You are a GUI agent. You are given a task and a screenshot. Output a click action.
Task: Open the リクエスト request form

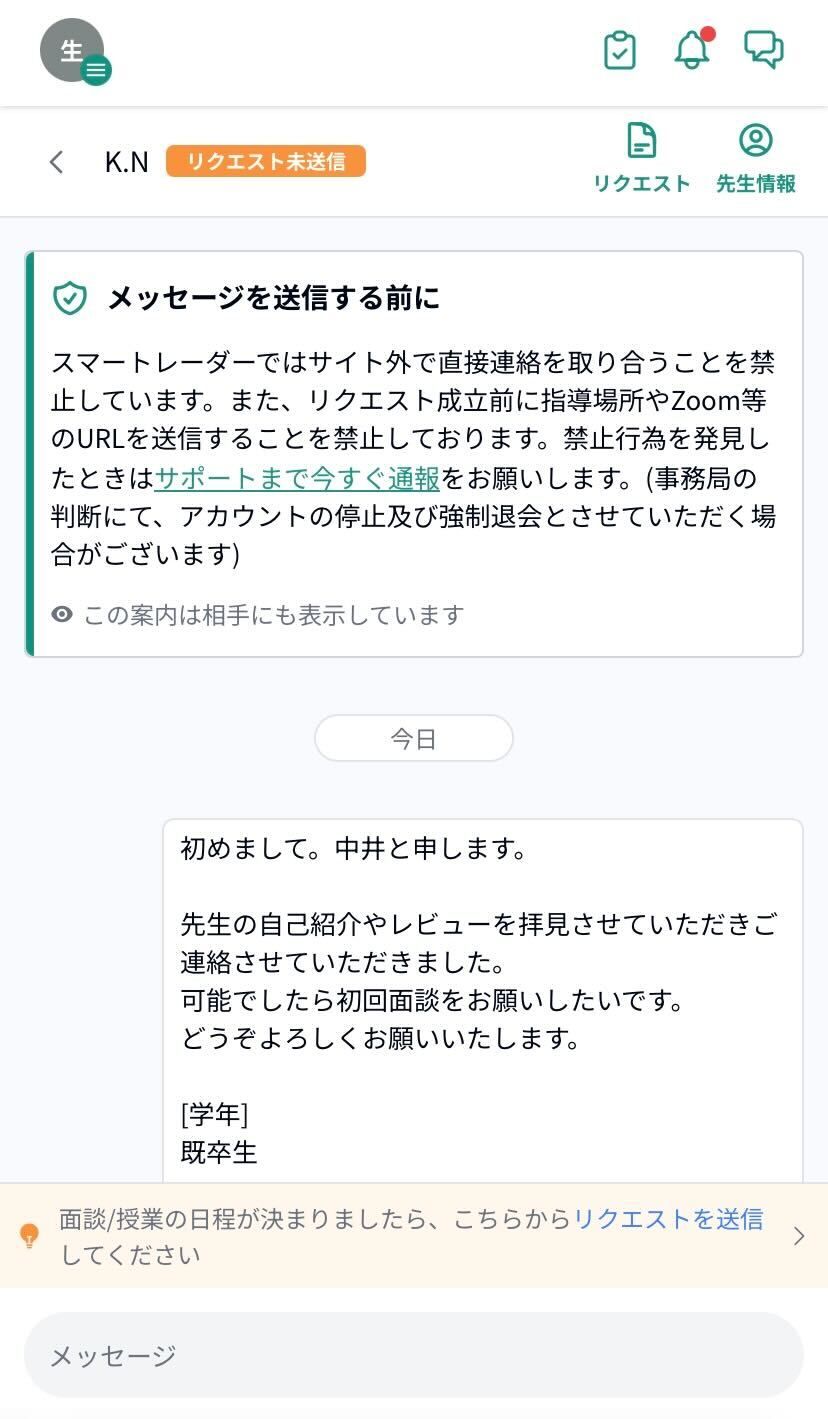click(642, 158)
